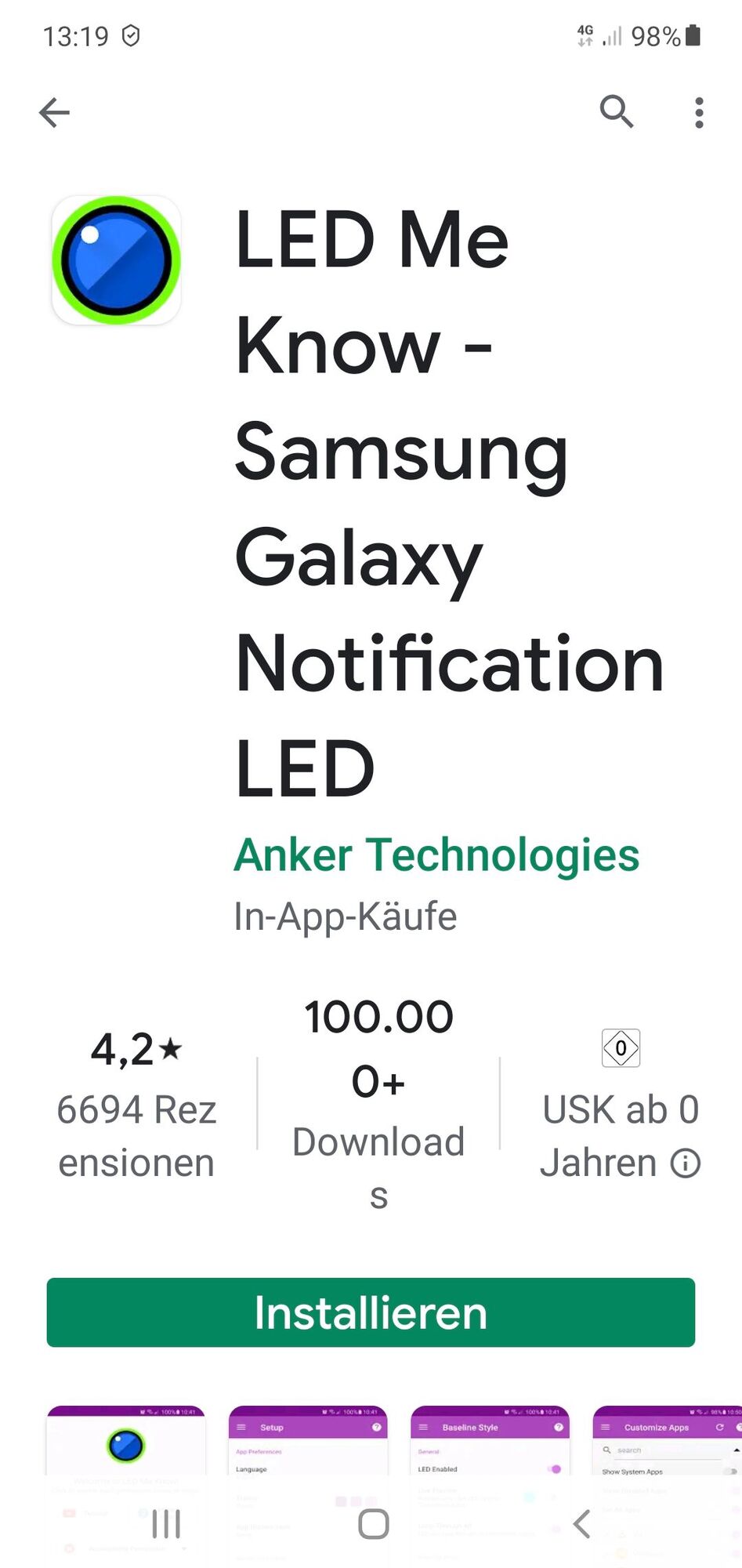Tap the USK 0 age rating badge

point(620,1049)
